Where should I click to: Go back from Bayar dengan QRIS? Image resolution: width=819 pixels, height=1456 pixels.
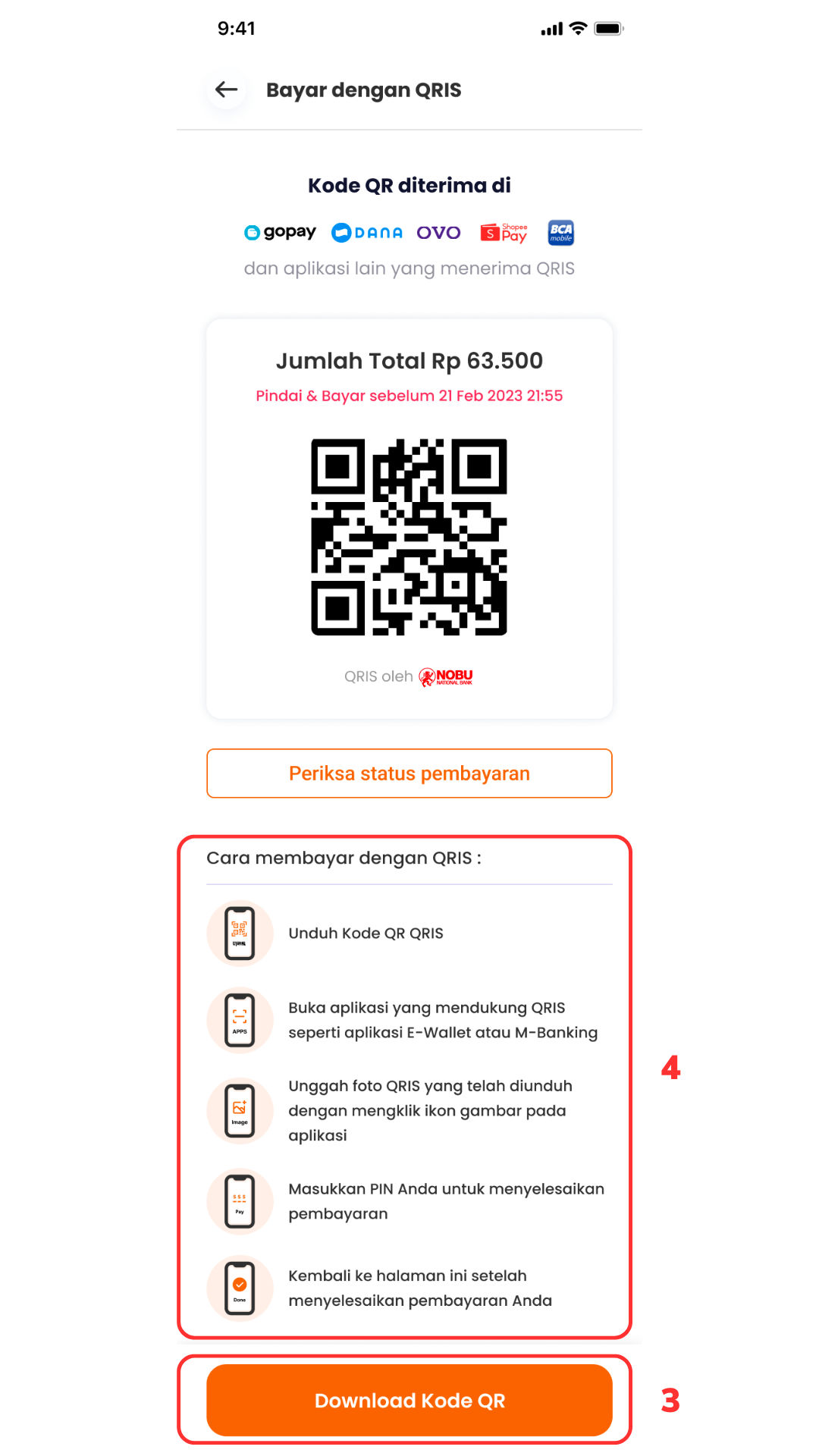226,90
